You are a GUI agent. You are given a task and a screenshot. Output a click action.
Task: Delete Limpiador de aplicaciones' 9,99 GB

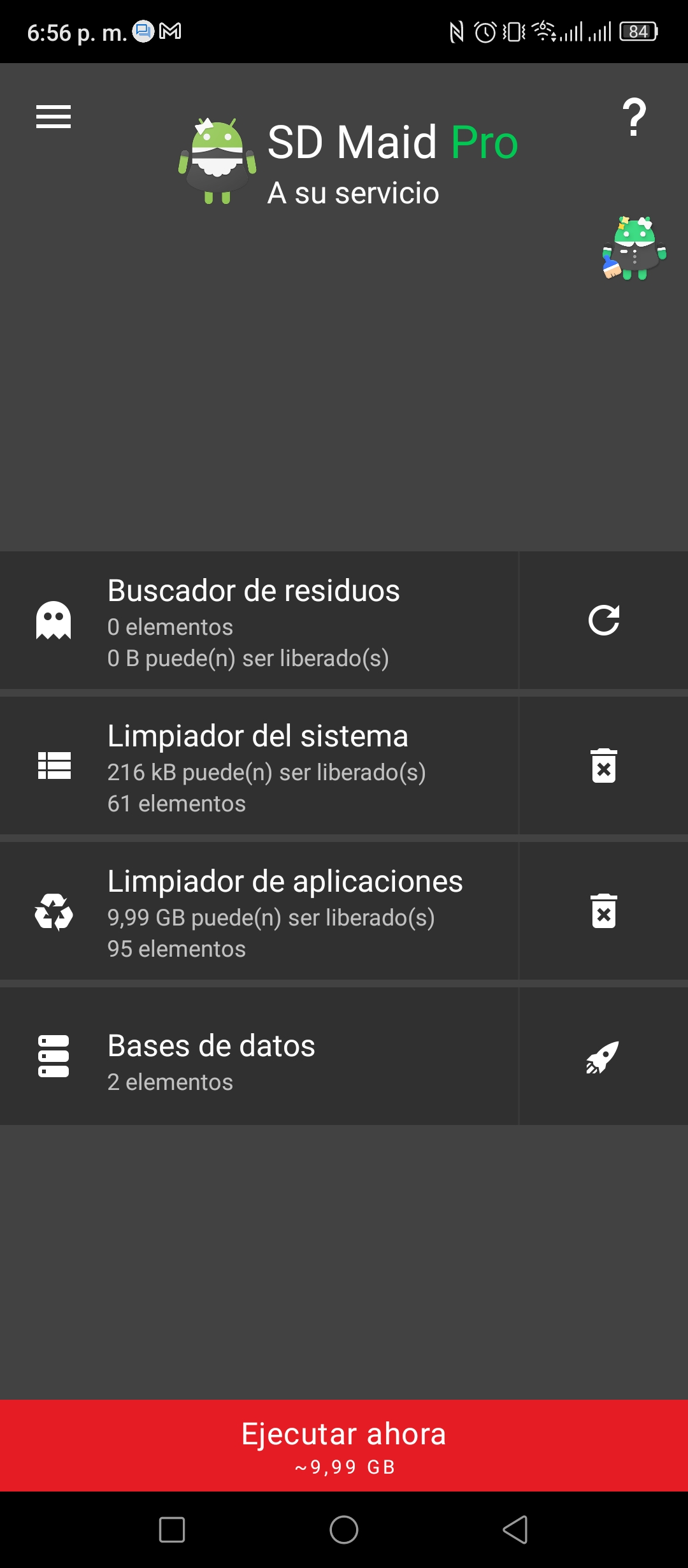[604, 911]
